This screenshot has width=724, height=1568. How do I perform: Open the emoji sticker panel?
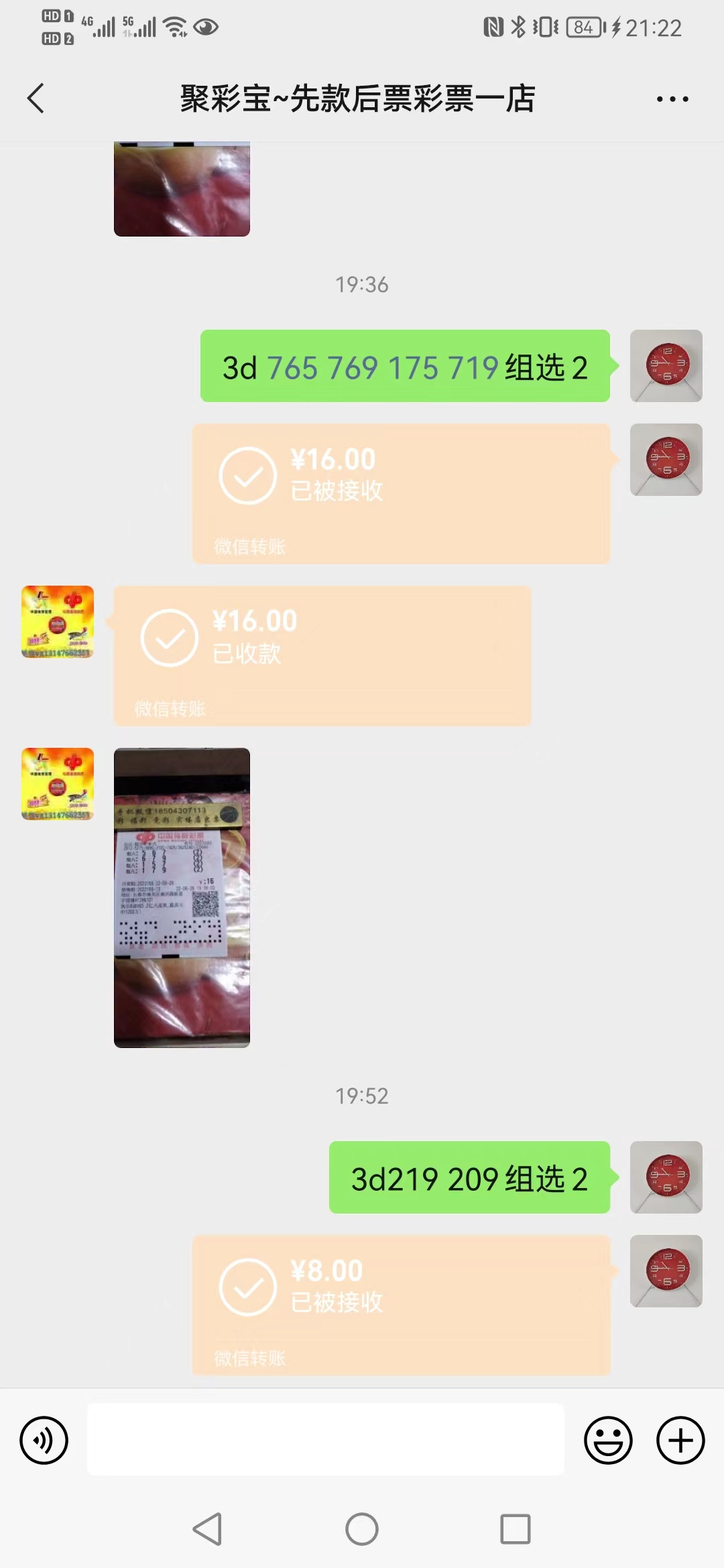pyautogui.click(x=608, y=1440)
